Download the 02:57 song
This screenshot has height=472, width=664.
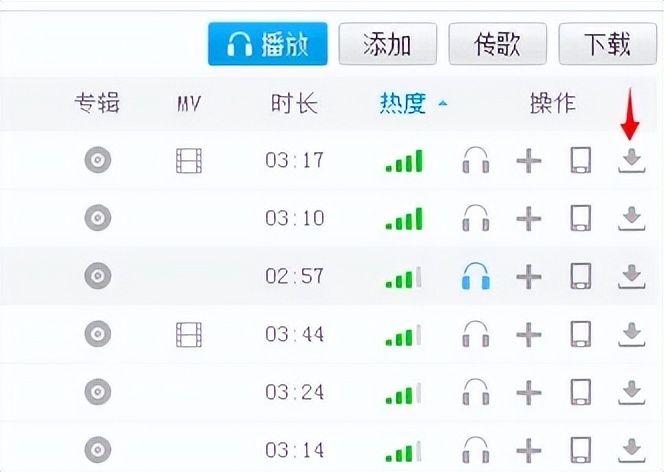pos(630,276)
